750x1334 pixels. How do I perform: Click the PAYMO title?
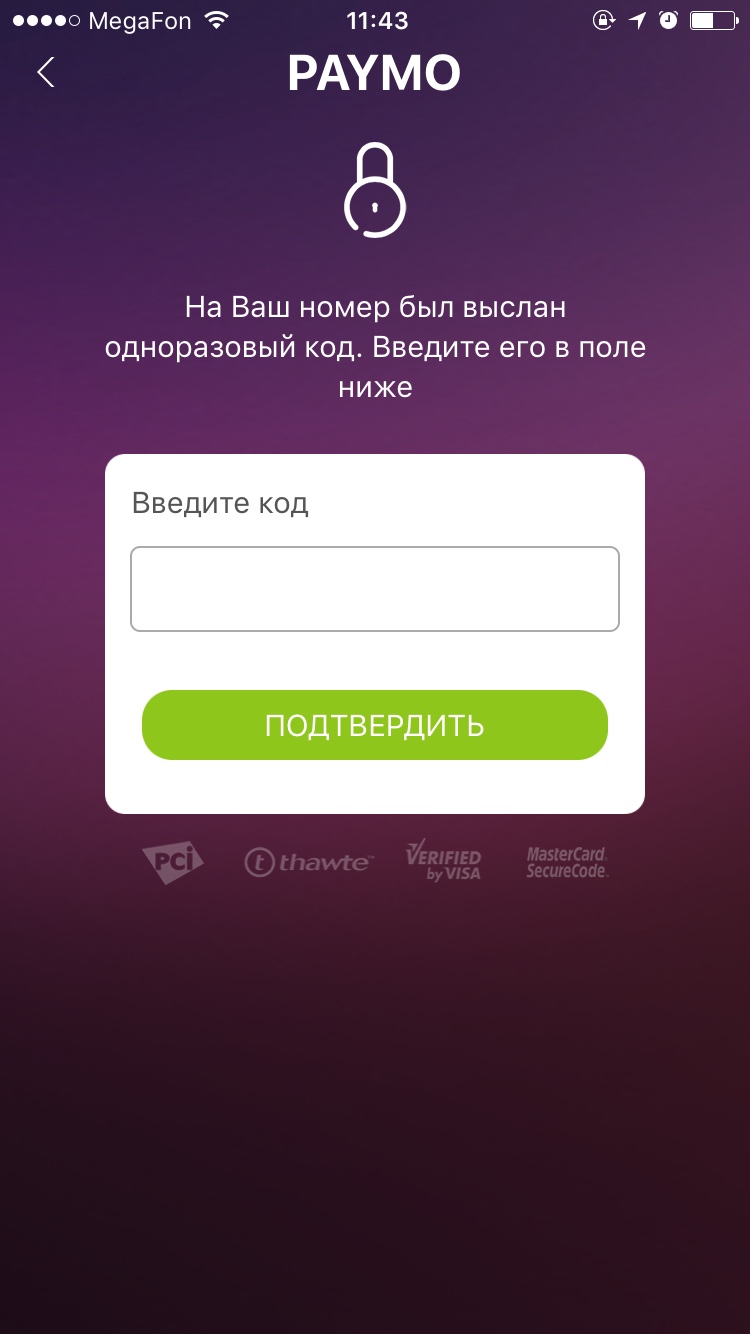coord(375,72)
